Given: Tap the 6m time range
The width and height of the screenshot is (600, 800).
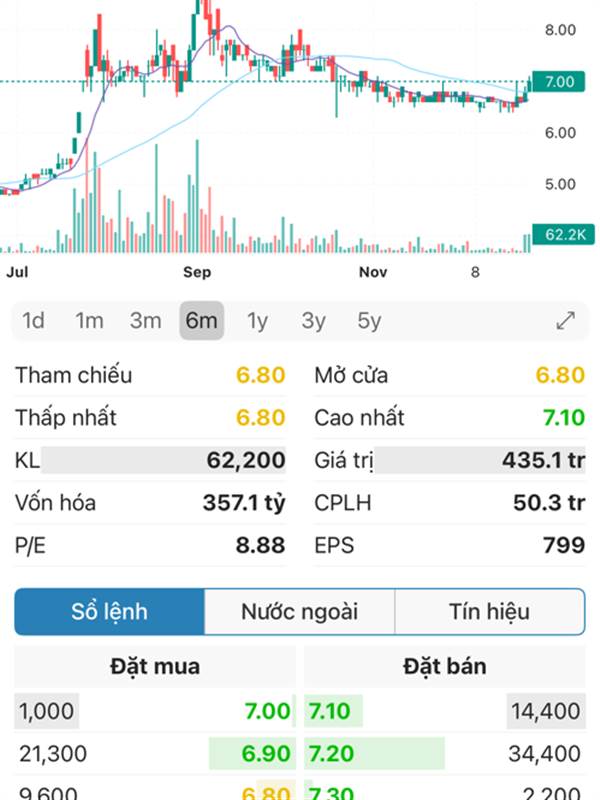Looking at the screenshot, I should [x=202, y=321].
